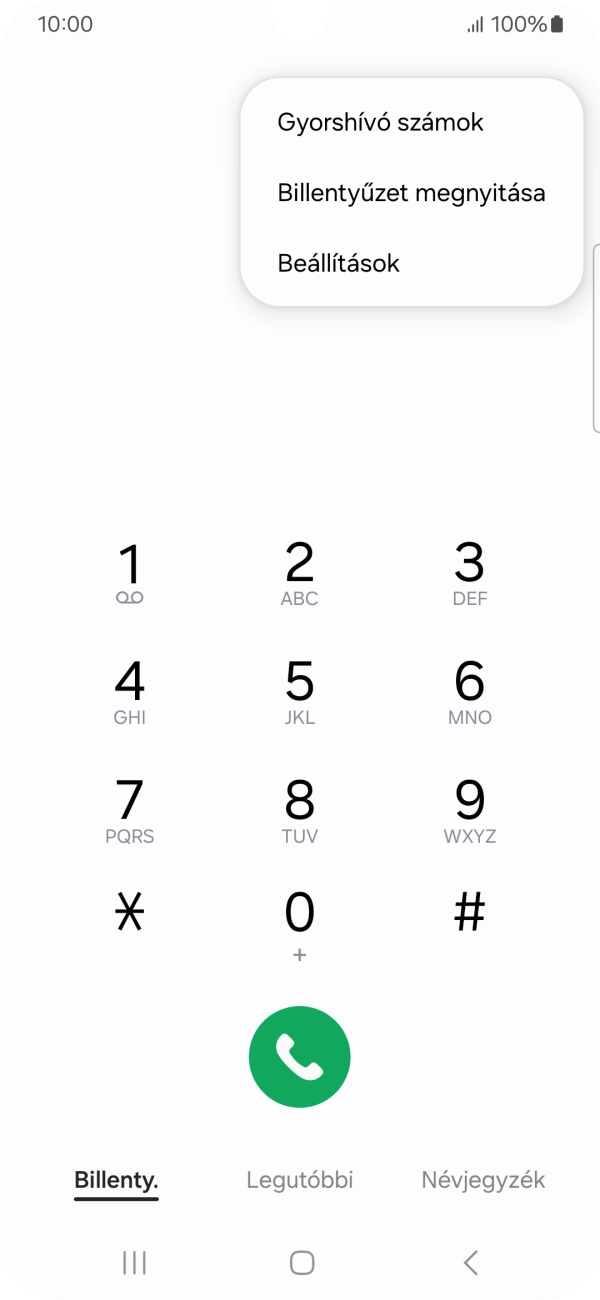Start a call with the green phone button

coord(300,1057)
